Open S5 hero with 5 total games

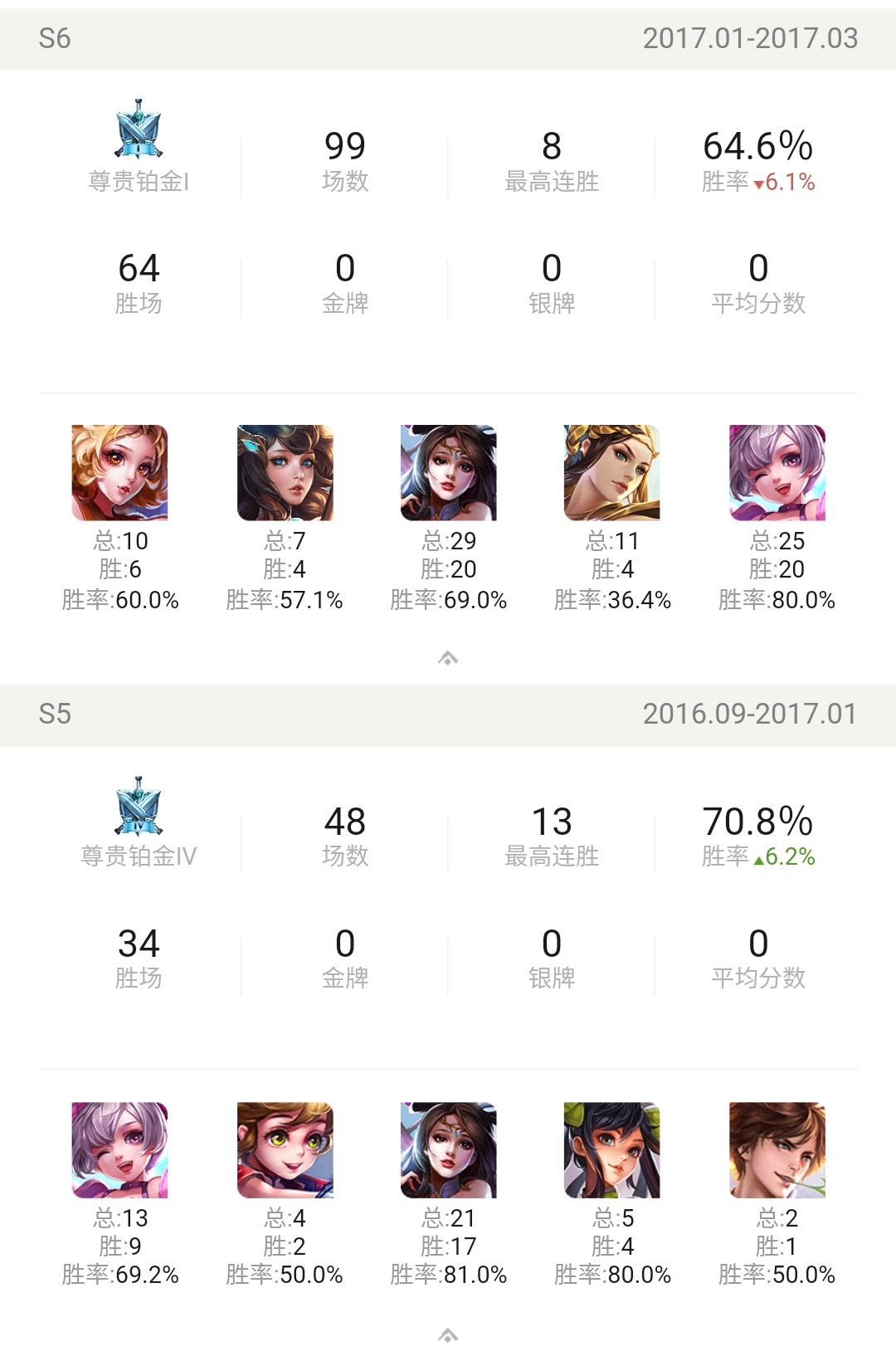coord(612,1150)
